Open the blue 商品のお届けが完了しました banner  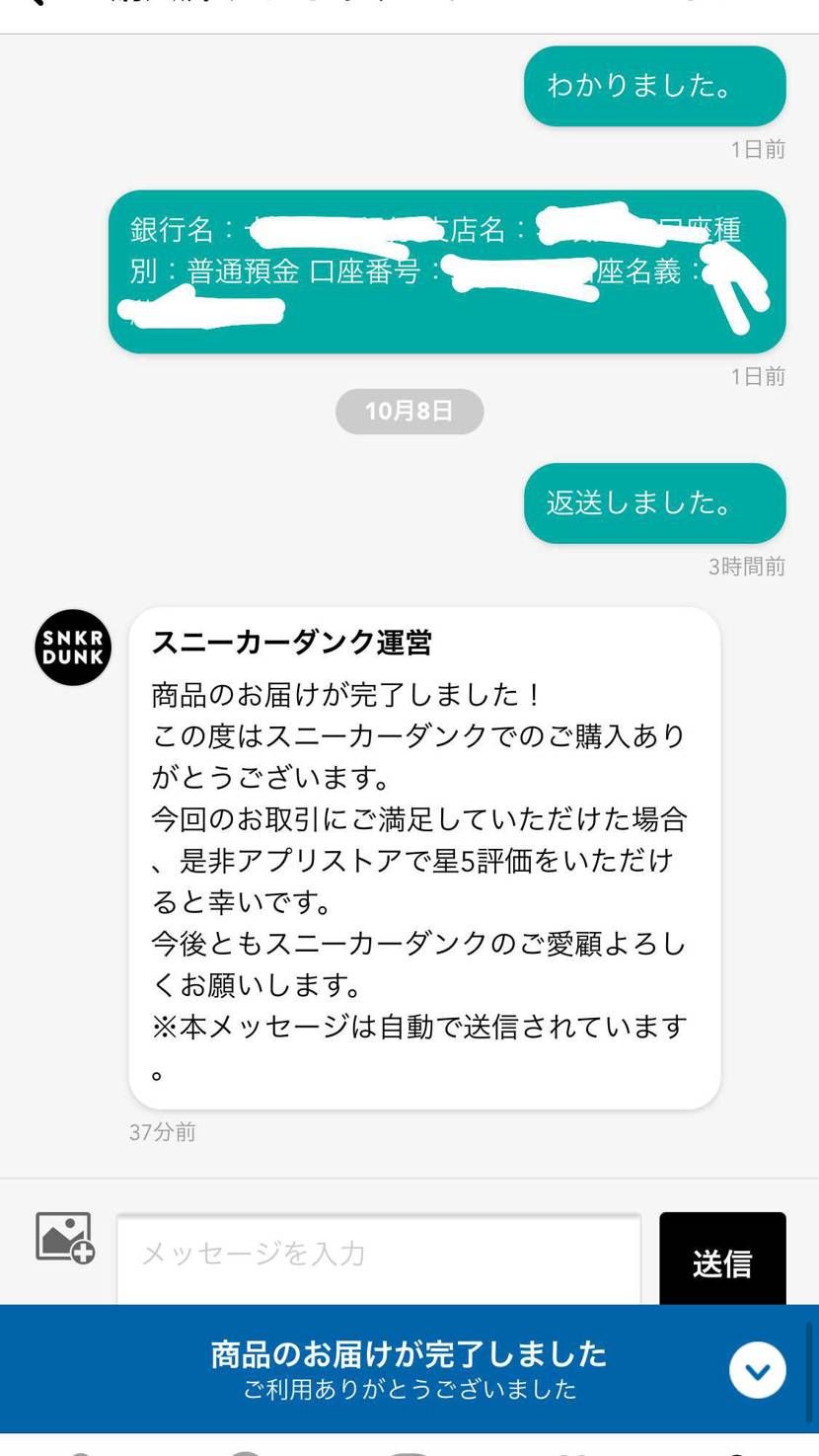409,1354
